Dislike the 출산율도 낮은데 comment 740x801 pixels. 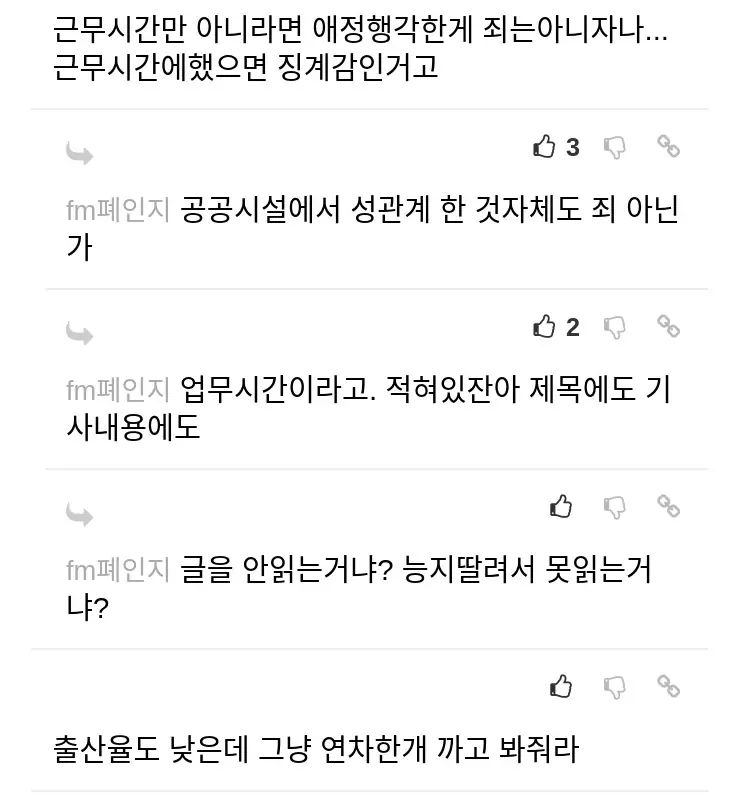(x=615, y=687)
